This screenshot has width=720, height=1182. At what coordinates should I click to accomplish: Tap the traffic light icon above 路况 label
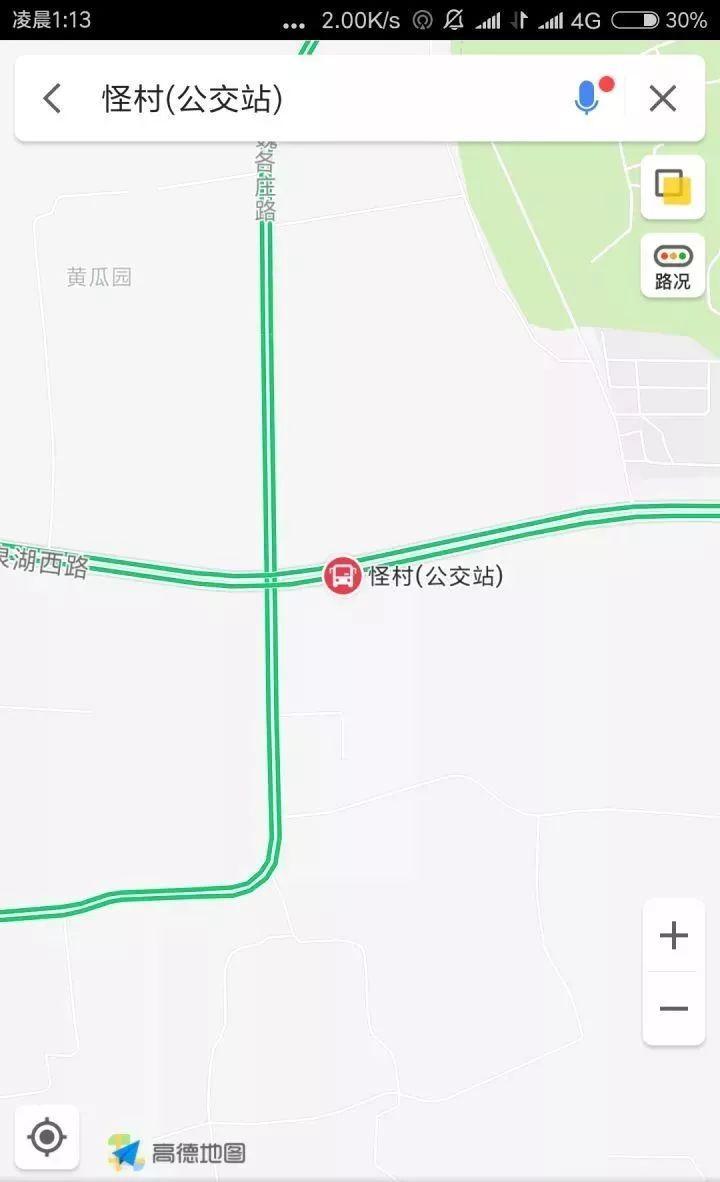[x=672, y=258]
